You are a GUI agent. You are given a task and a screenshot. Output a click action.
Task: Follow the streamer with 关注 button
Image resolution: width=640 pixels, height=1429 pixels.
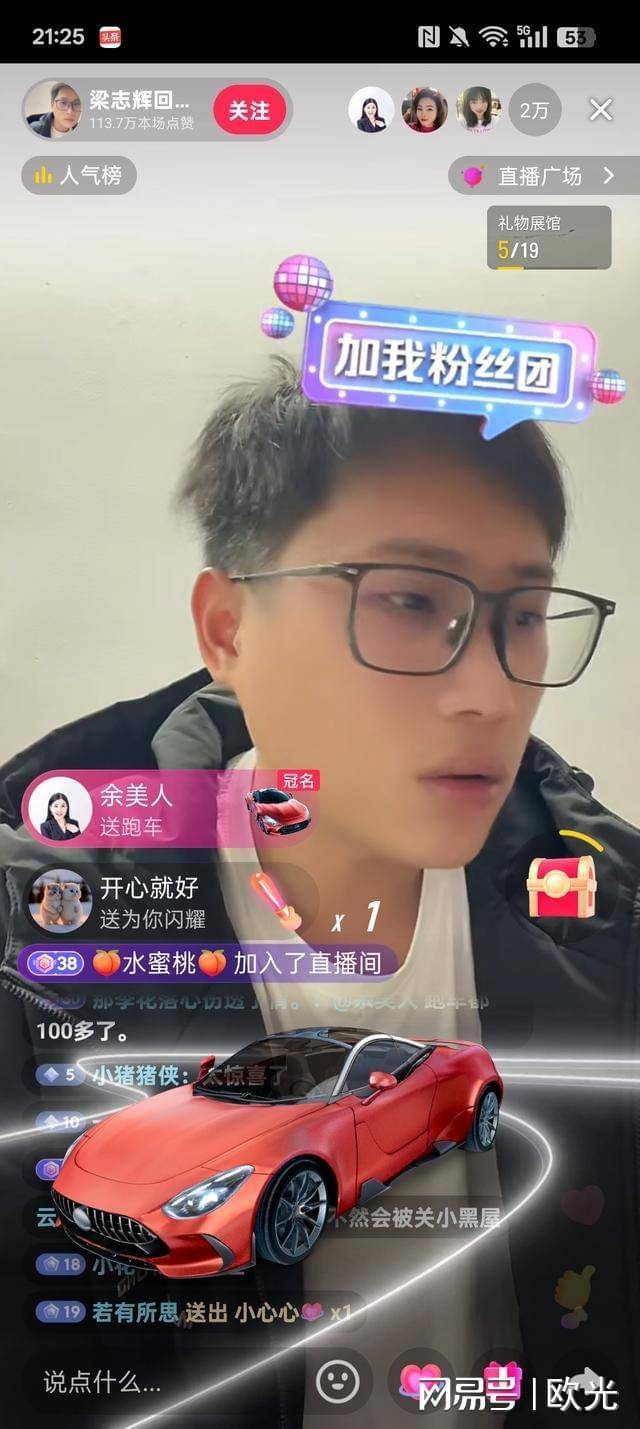(x=249, y=110)
